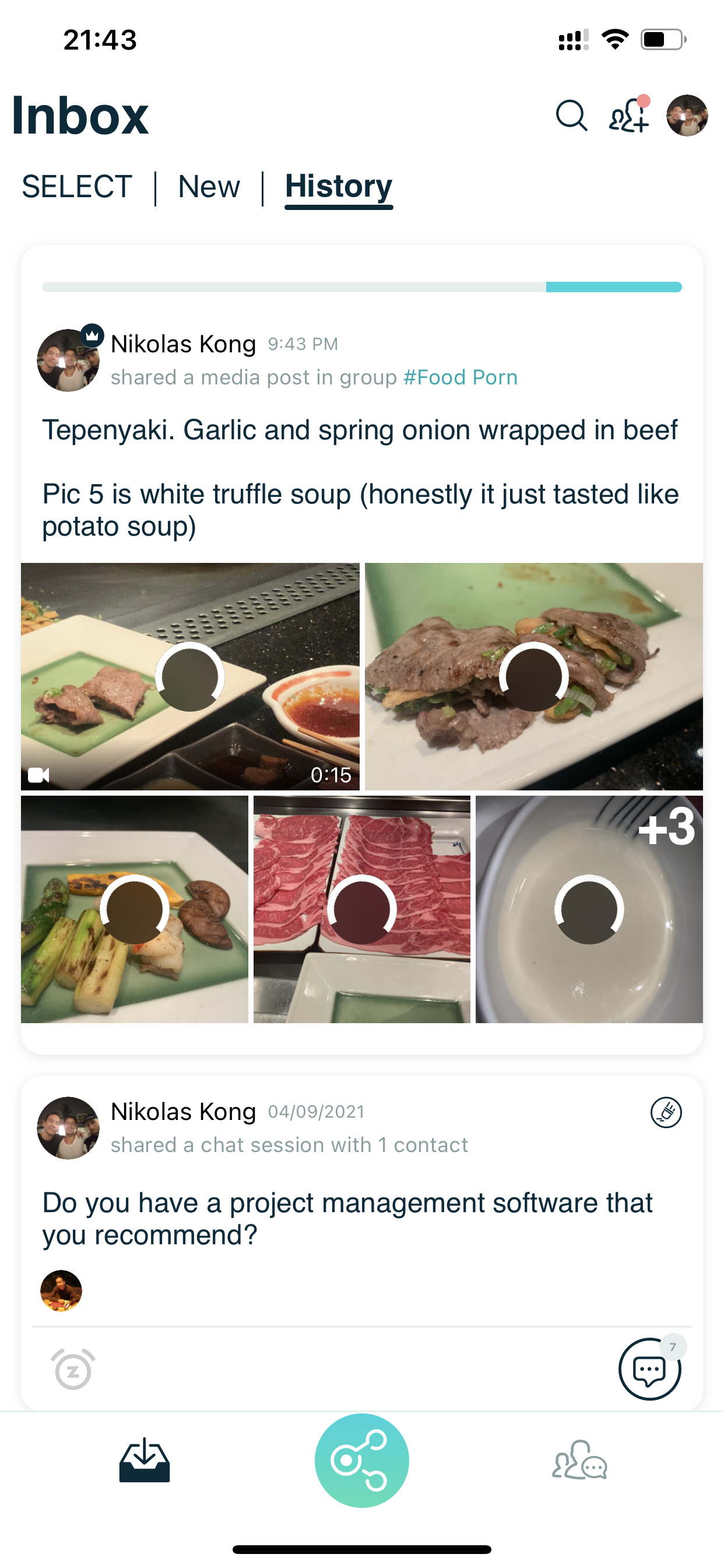Tap SELECT to choose inbox items
Image resolution: width=724 pixels, height=1568 pixels.
(78, 187)
